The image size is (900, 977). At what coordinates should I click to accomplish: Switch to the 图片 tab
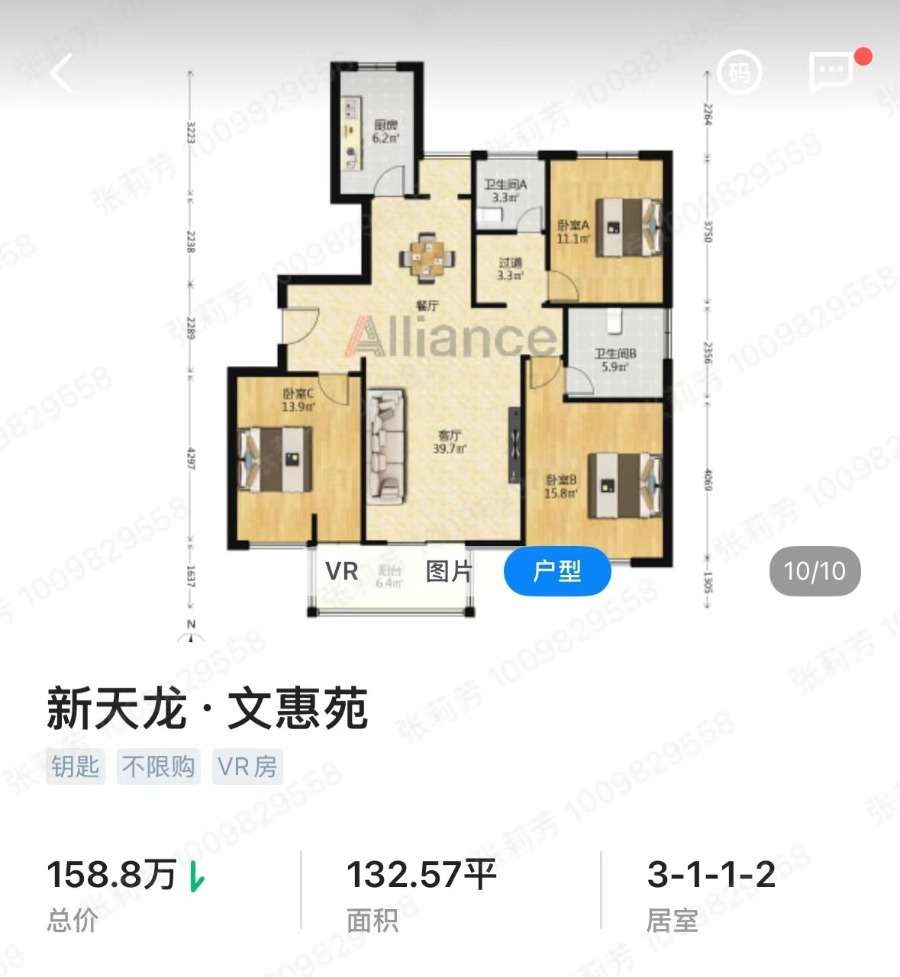448,572
